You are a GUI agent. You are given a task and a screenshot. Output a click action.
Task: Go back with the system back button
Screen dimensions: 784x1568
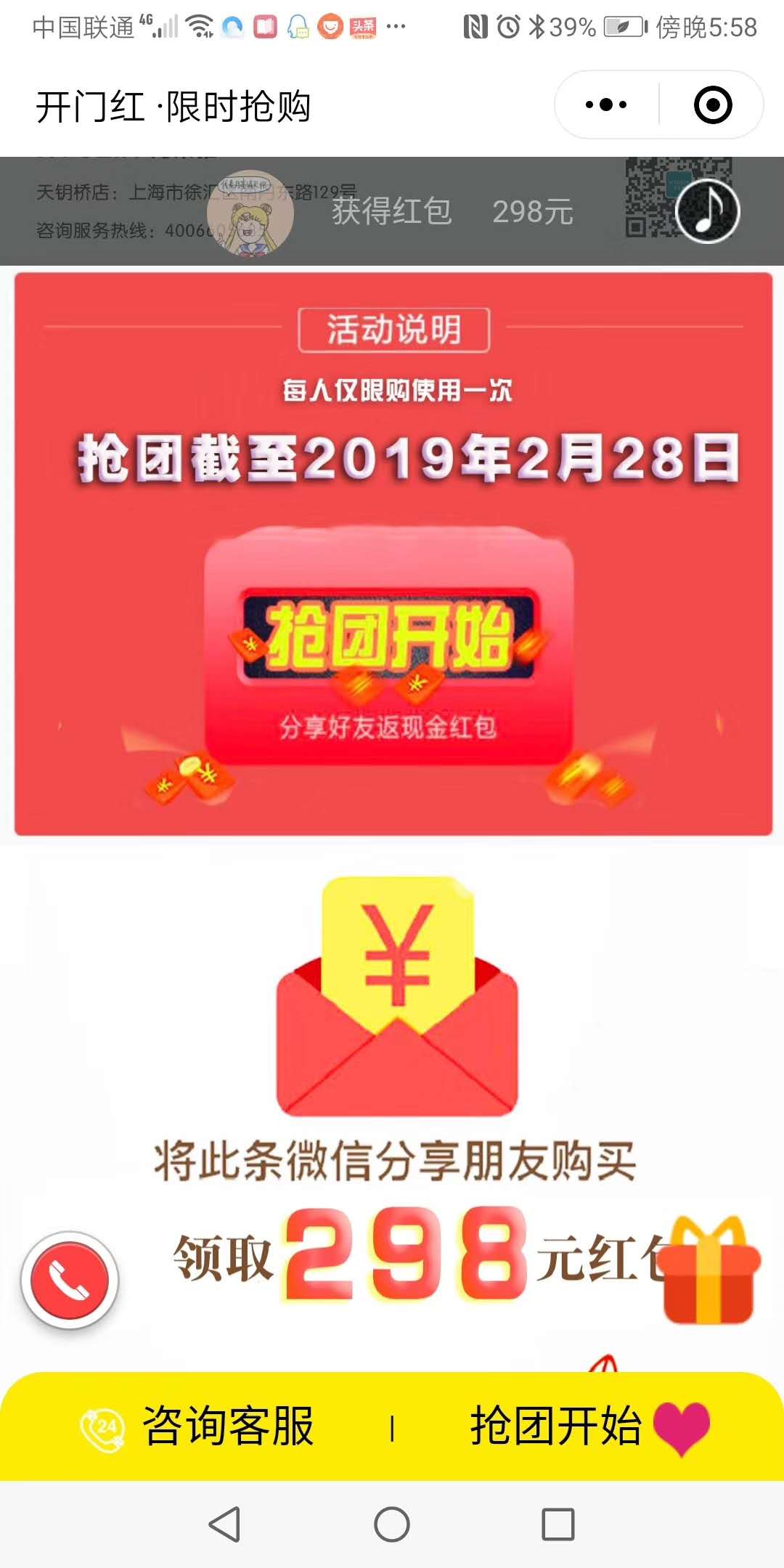(x=224, y=1524)
